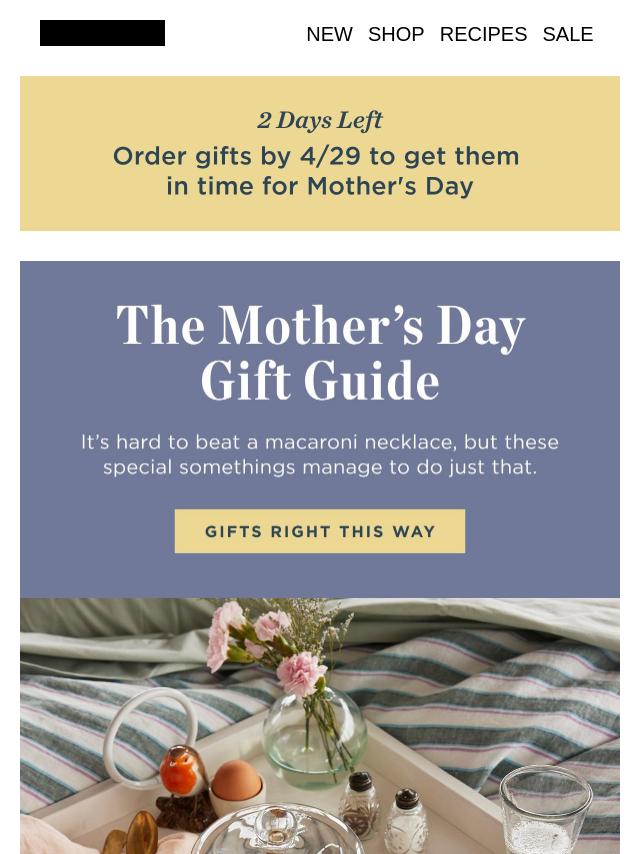640x854 pixels.
Task: Open the NEW link in header
Action: [x=329, y=34]
